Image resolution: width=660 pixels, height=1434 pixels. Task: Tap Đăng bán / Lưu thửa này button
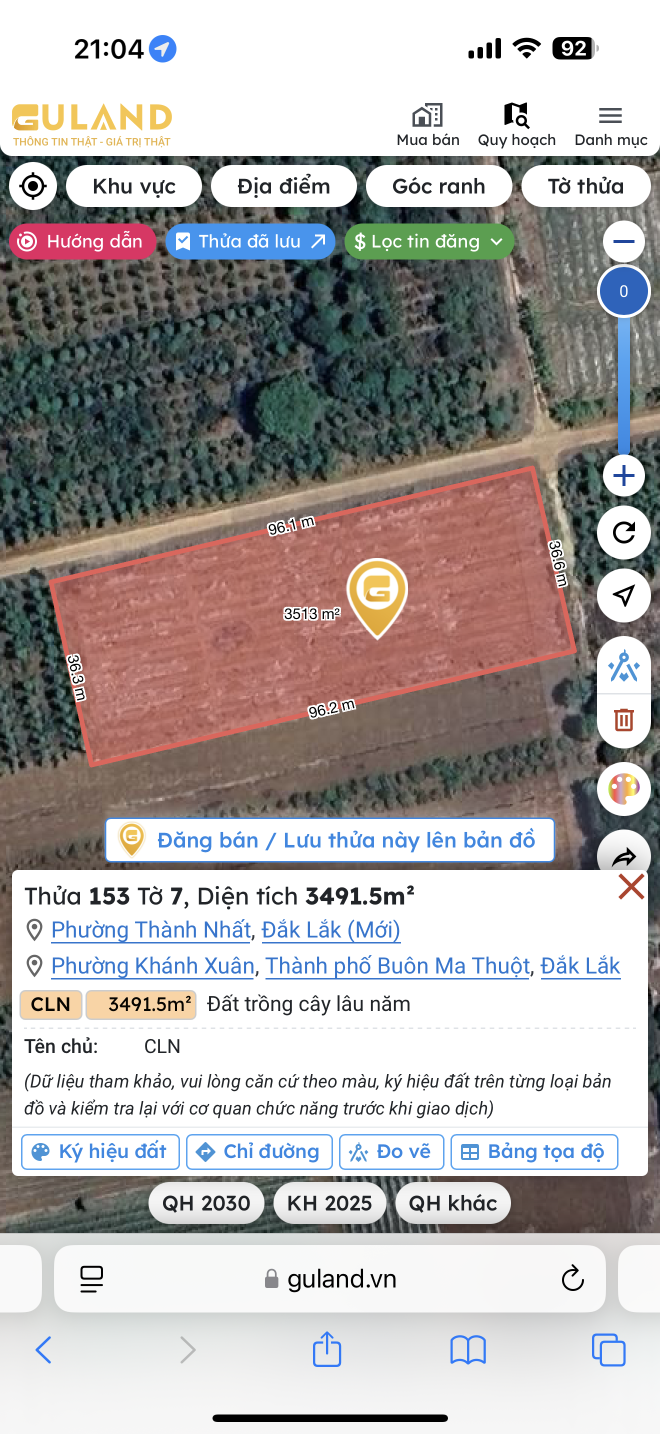coord(329,840)
